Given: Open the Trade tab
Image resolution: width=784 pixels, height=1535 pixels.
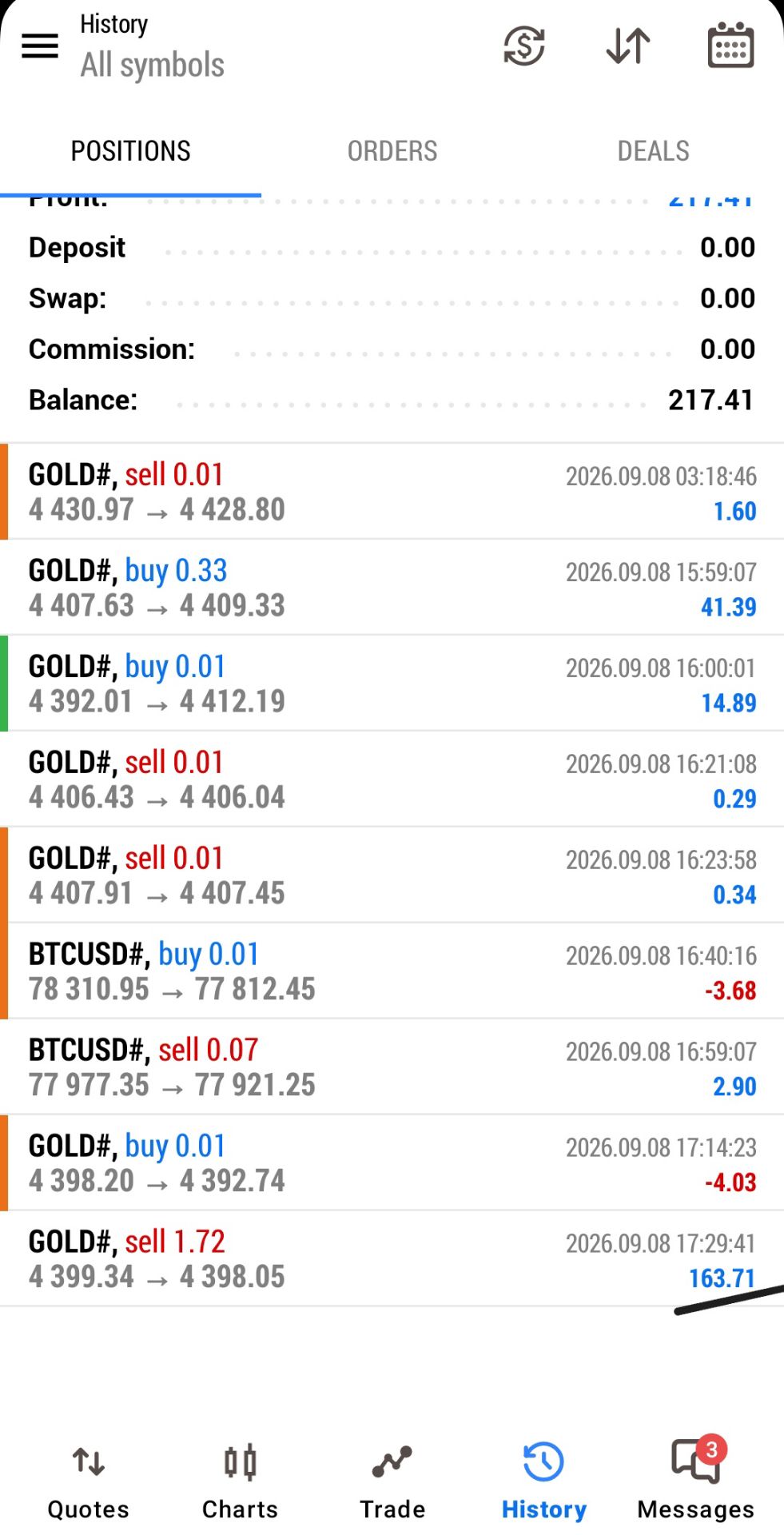Looking at the screenshot, I should [x=392, y=1482].
